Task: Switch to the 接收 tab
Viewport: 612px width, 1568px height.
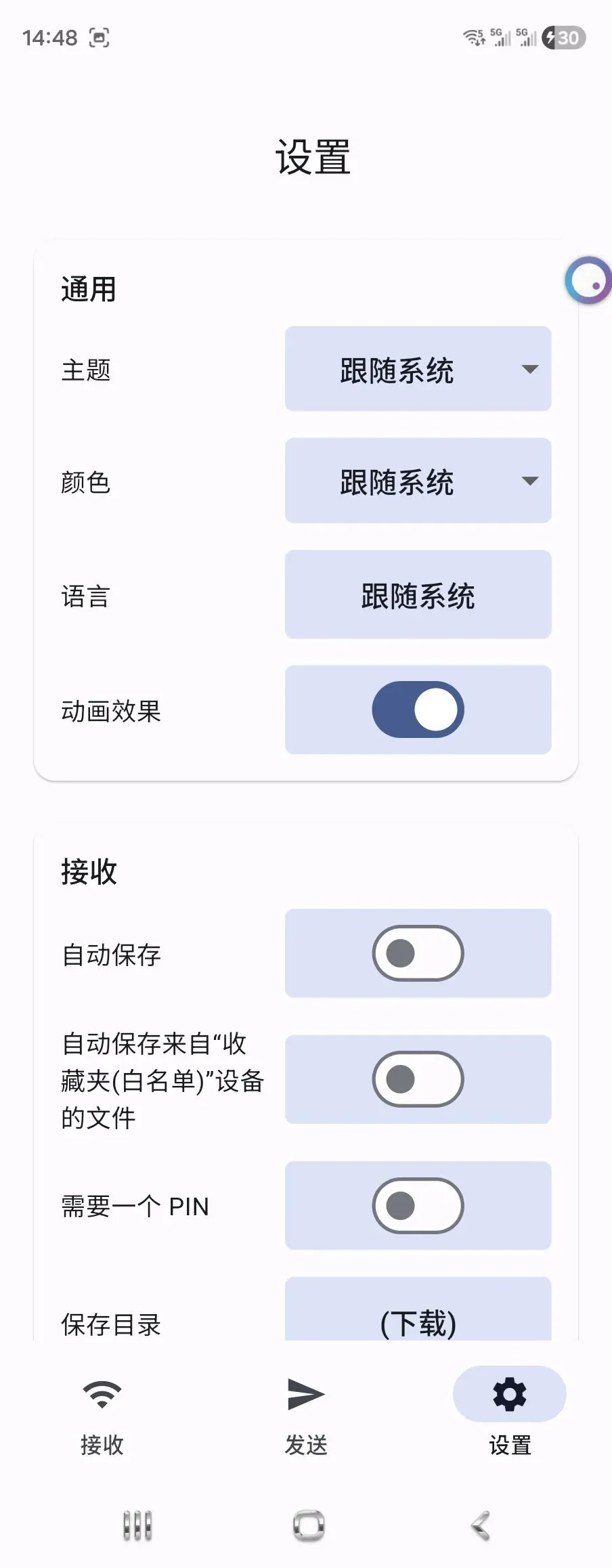Action: 102,1412
